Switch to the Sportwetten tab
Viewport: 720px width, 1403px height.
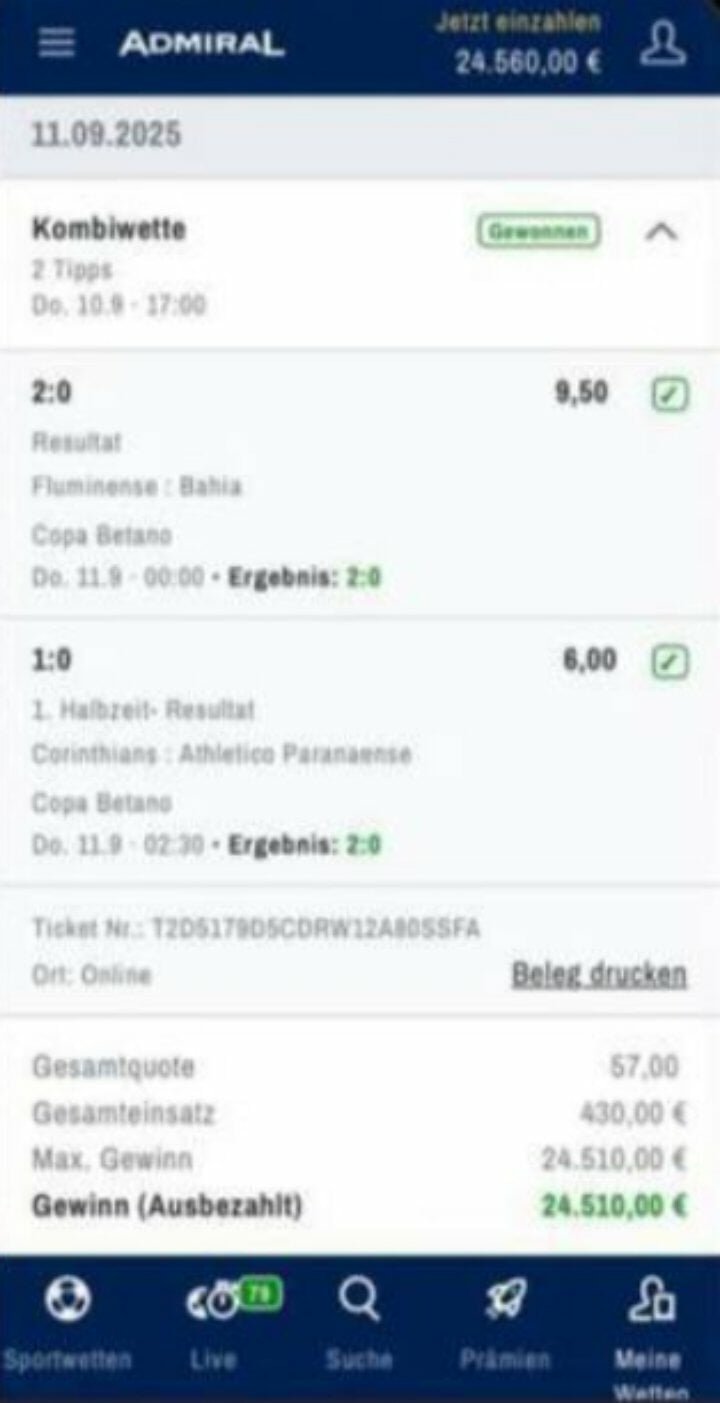67,1322
